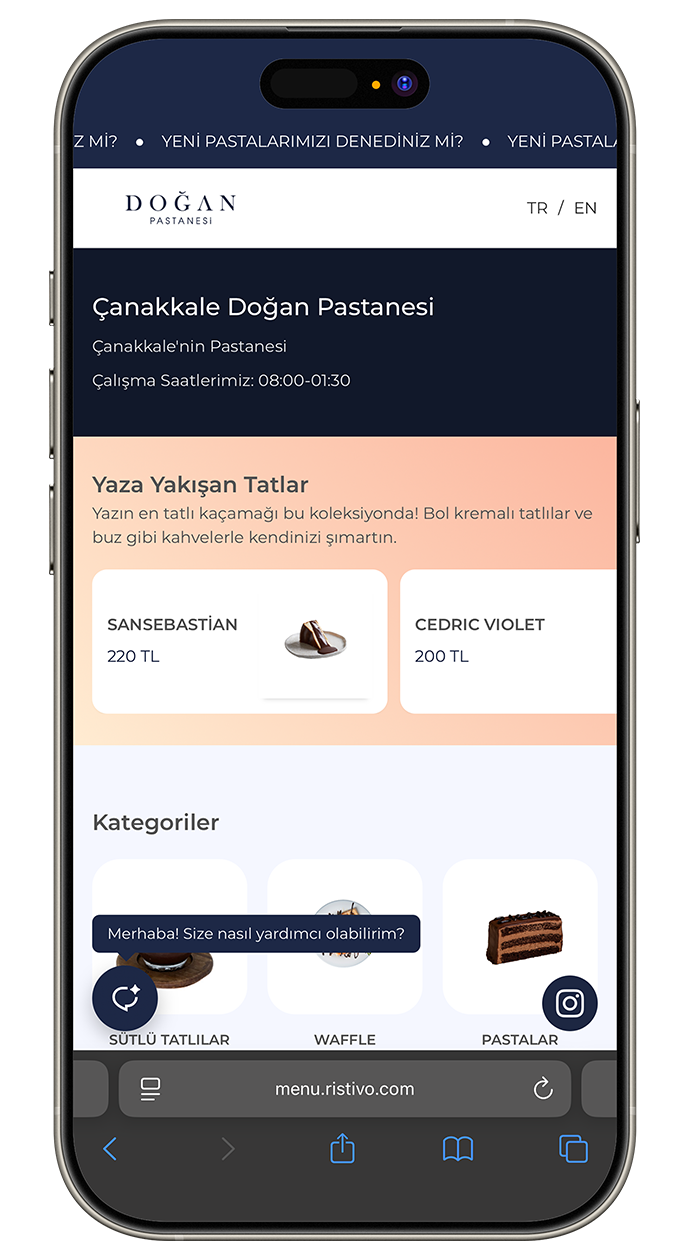Tap the menu.ristivo.com address bar
This screenshot has height=1258, width=689.
pyautogui.click(x=345, y=1089)
